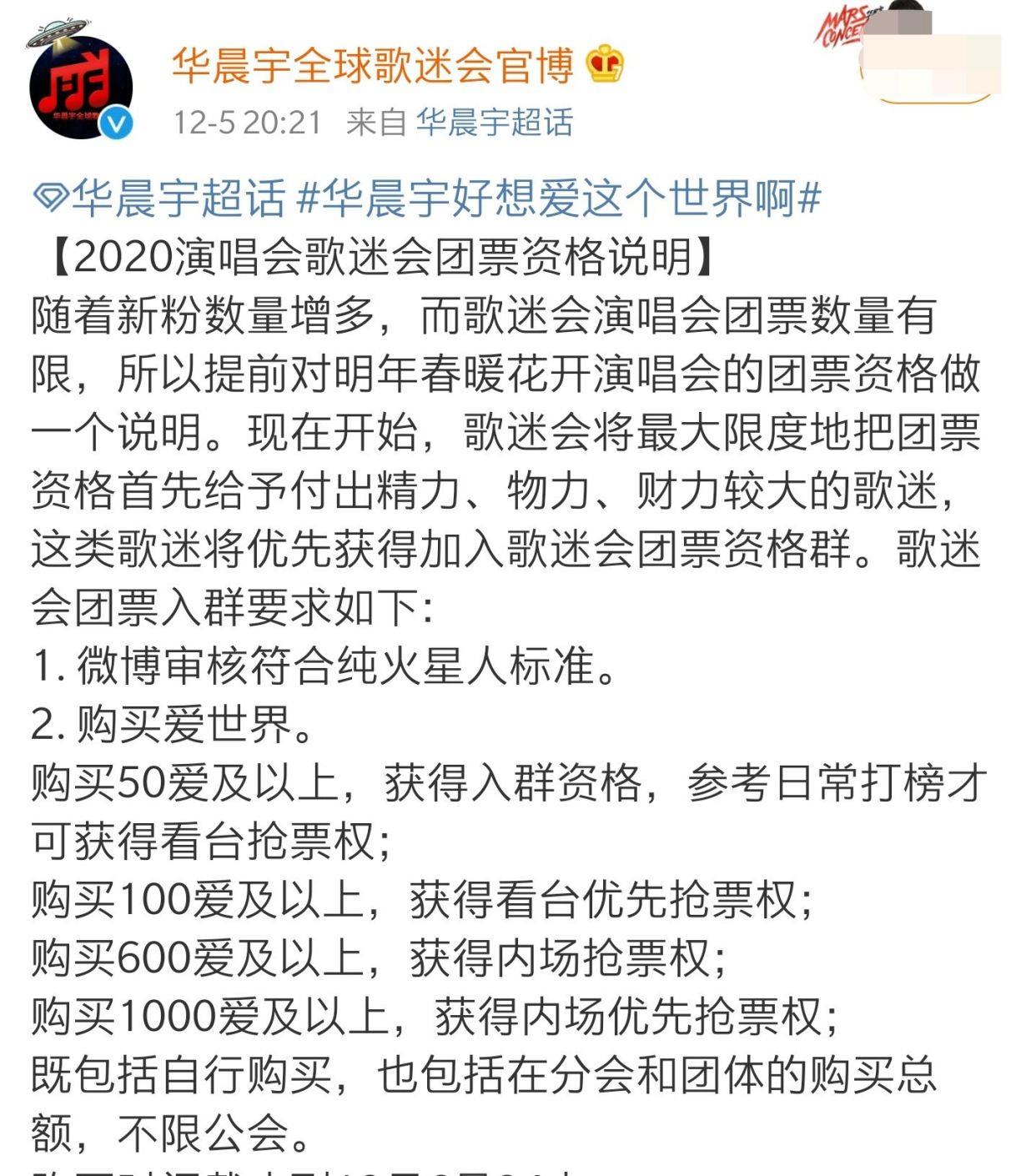
Task: Open the 华晨宇超话 super topic with diamond icon
Action: tap(160, 199)
